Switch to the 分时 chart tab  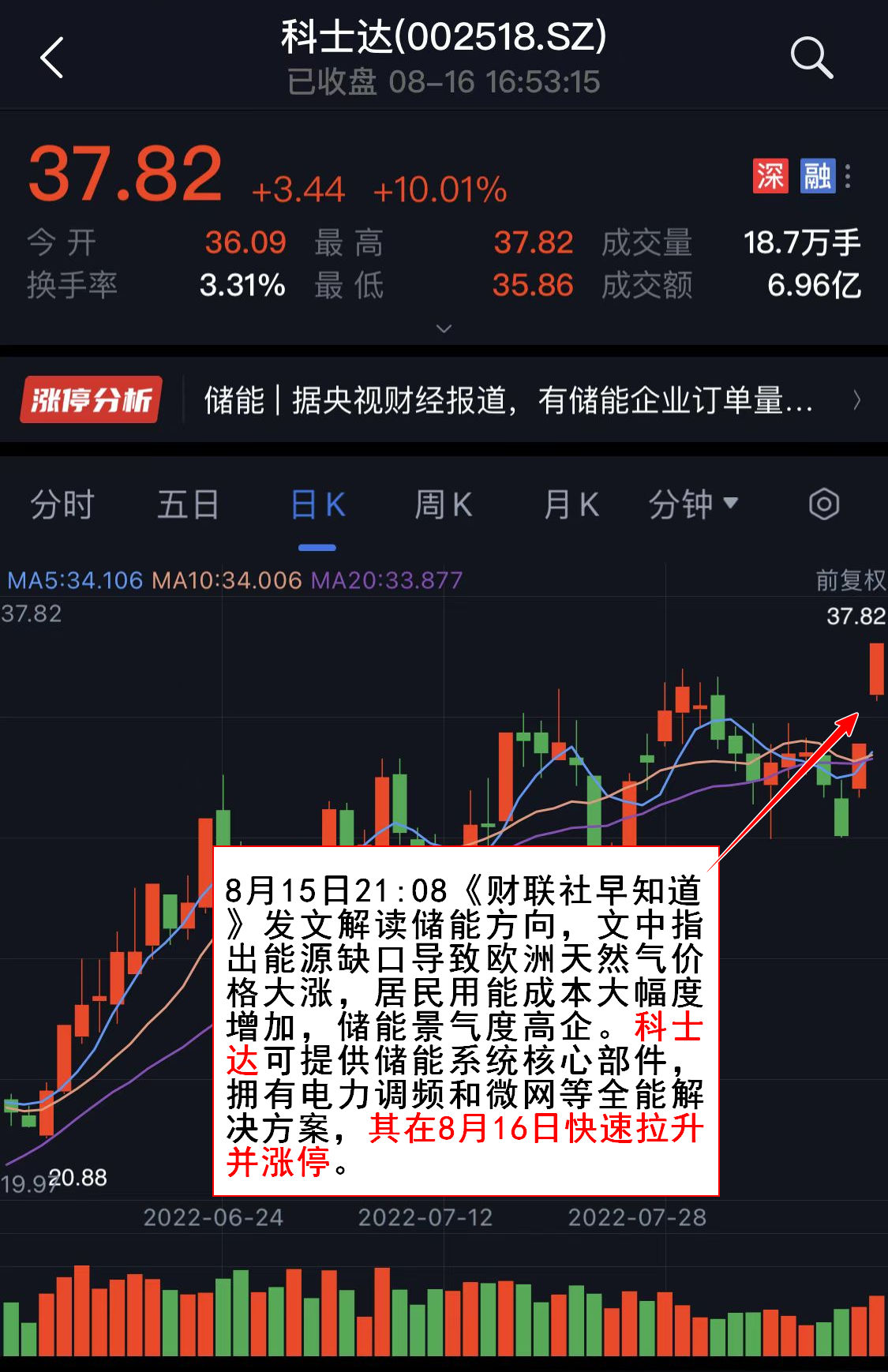pos(62,504)
